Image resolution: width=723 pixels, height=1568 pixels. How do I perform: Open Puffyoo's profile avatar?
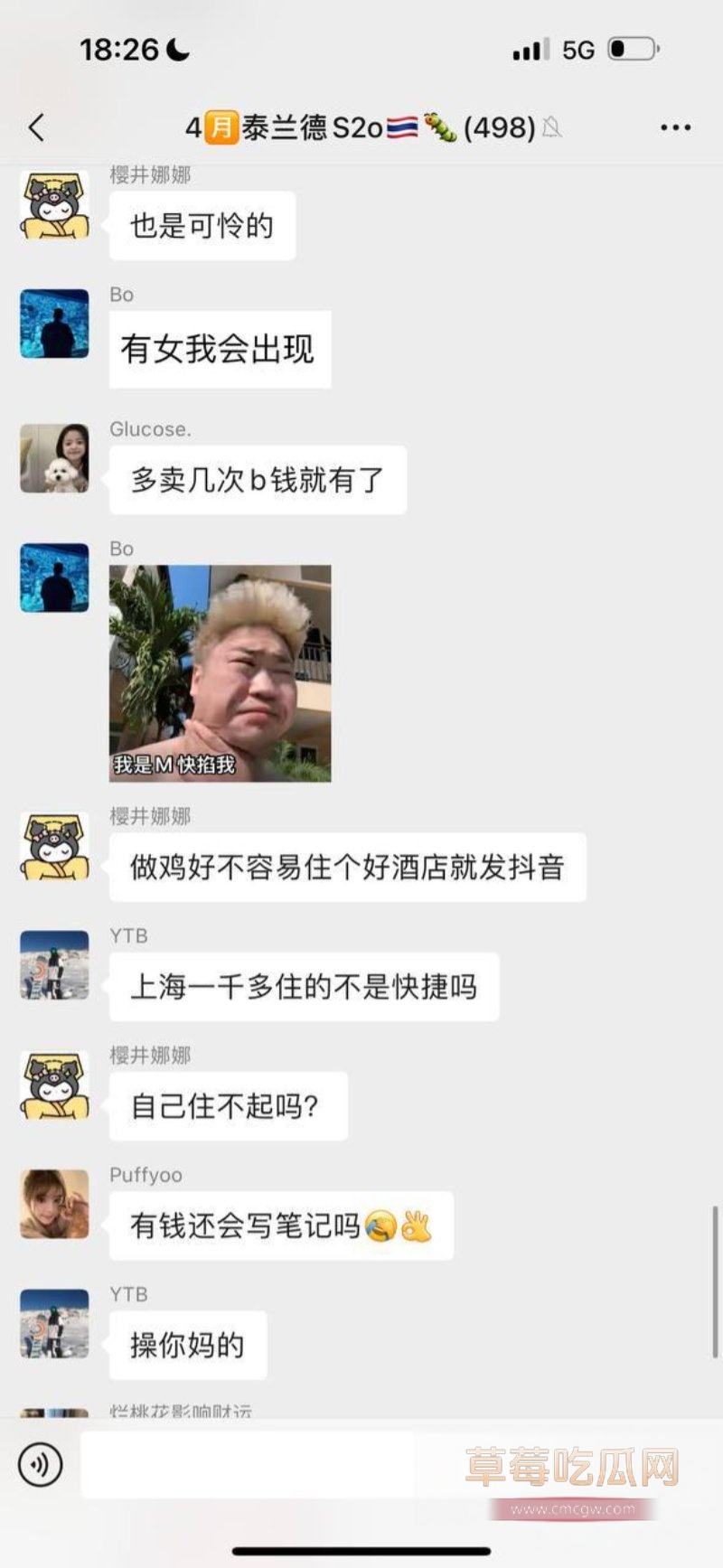click(54, 1204)
